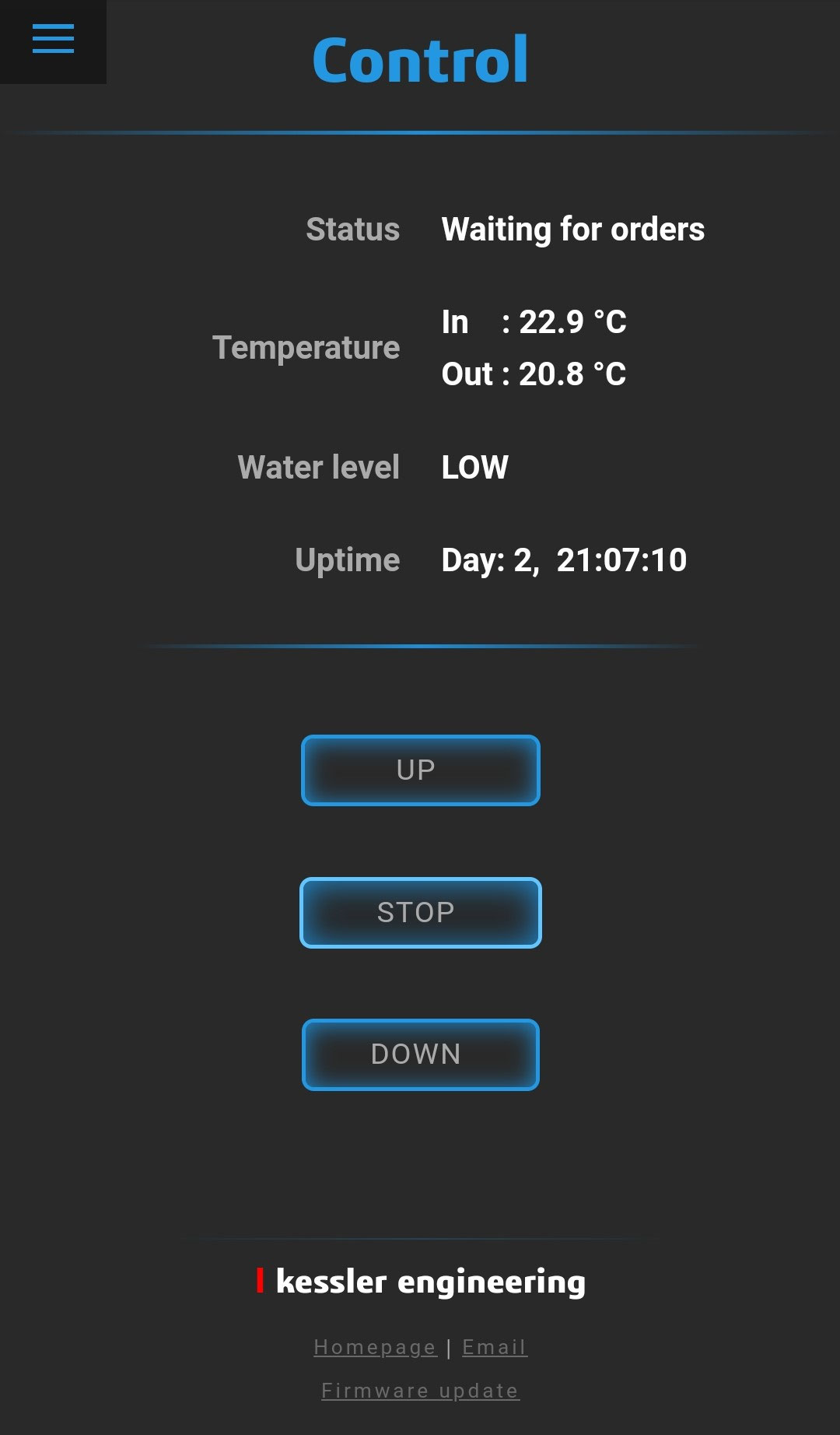Open the Homepage link
The image size is (840, 1435).
tap(375, 1347)
